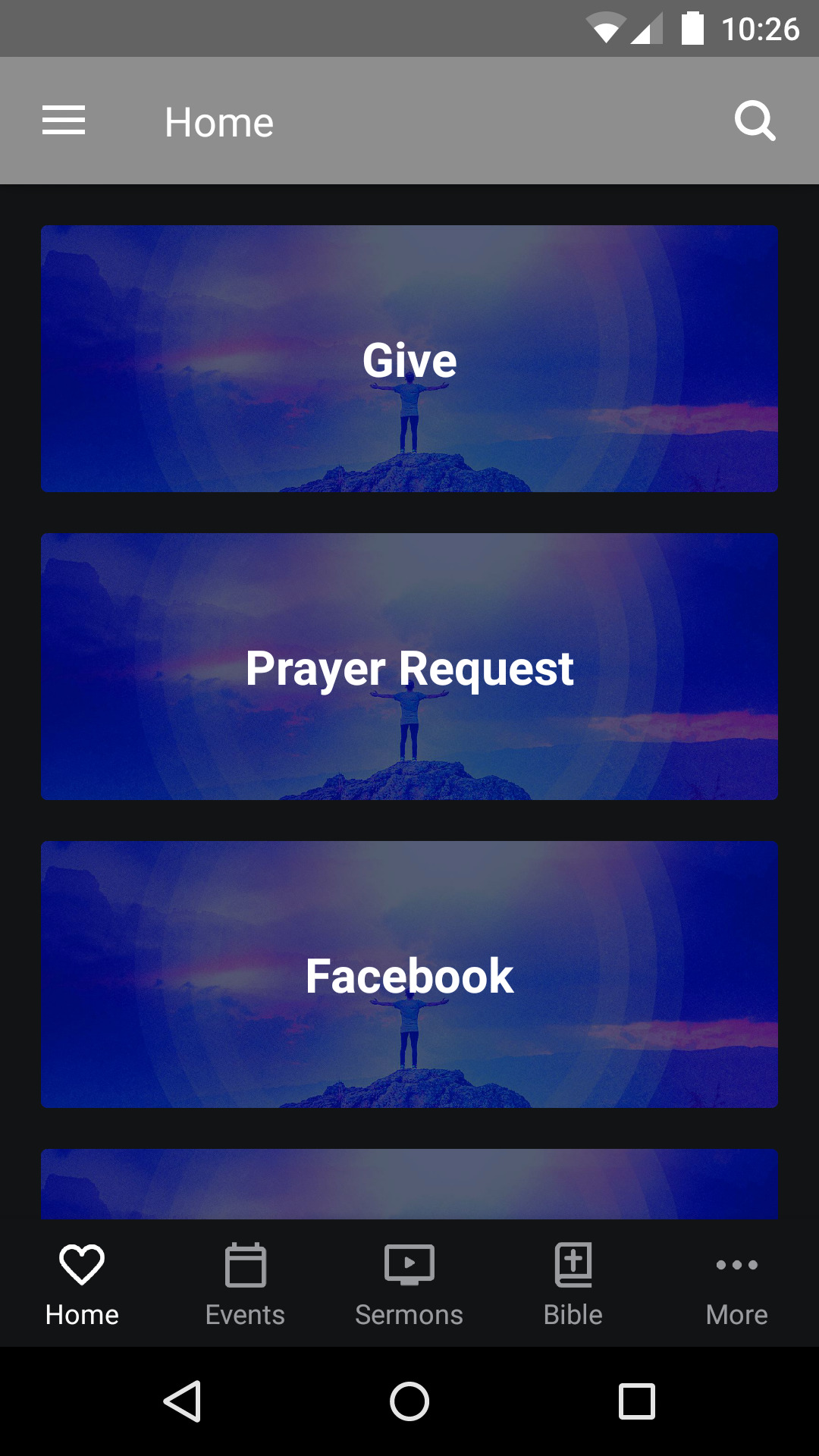
Task: Open Events via the calendar icon
Action: [x=245, y=1264]
